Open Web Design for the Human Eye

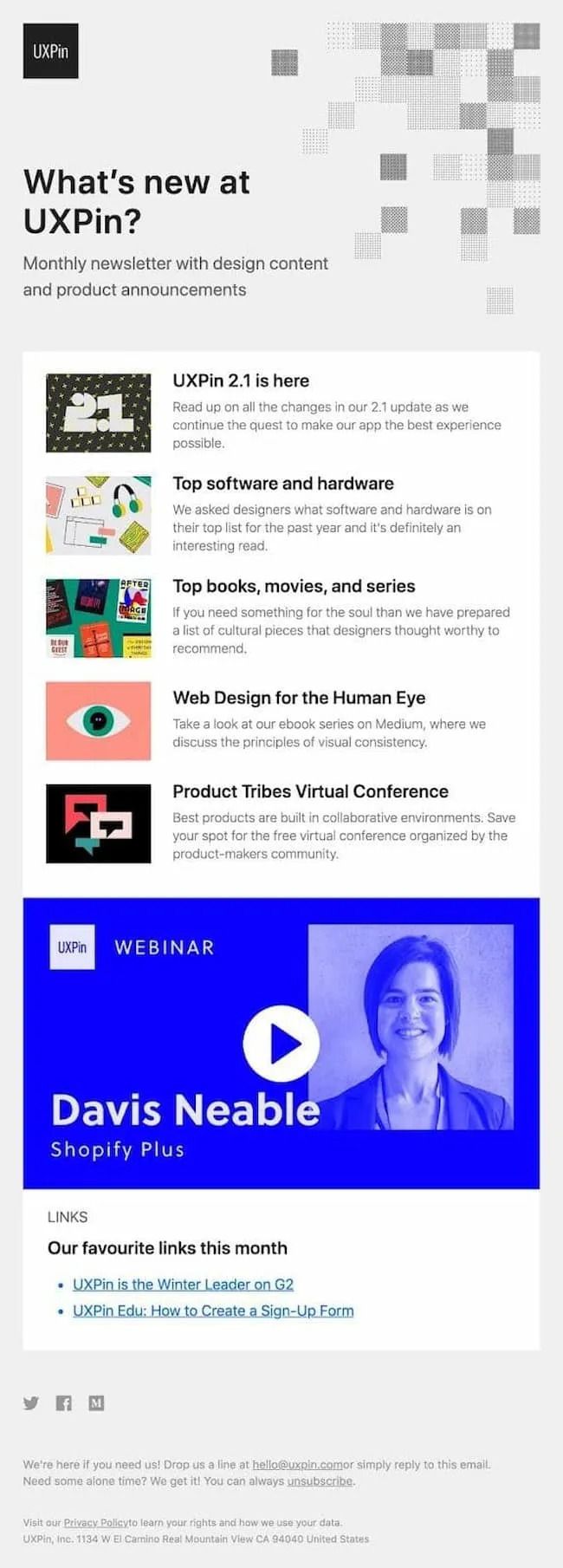[x=299, y=698]
